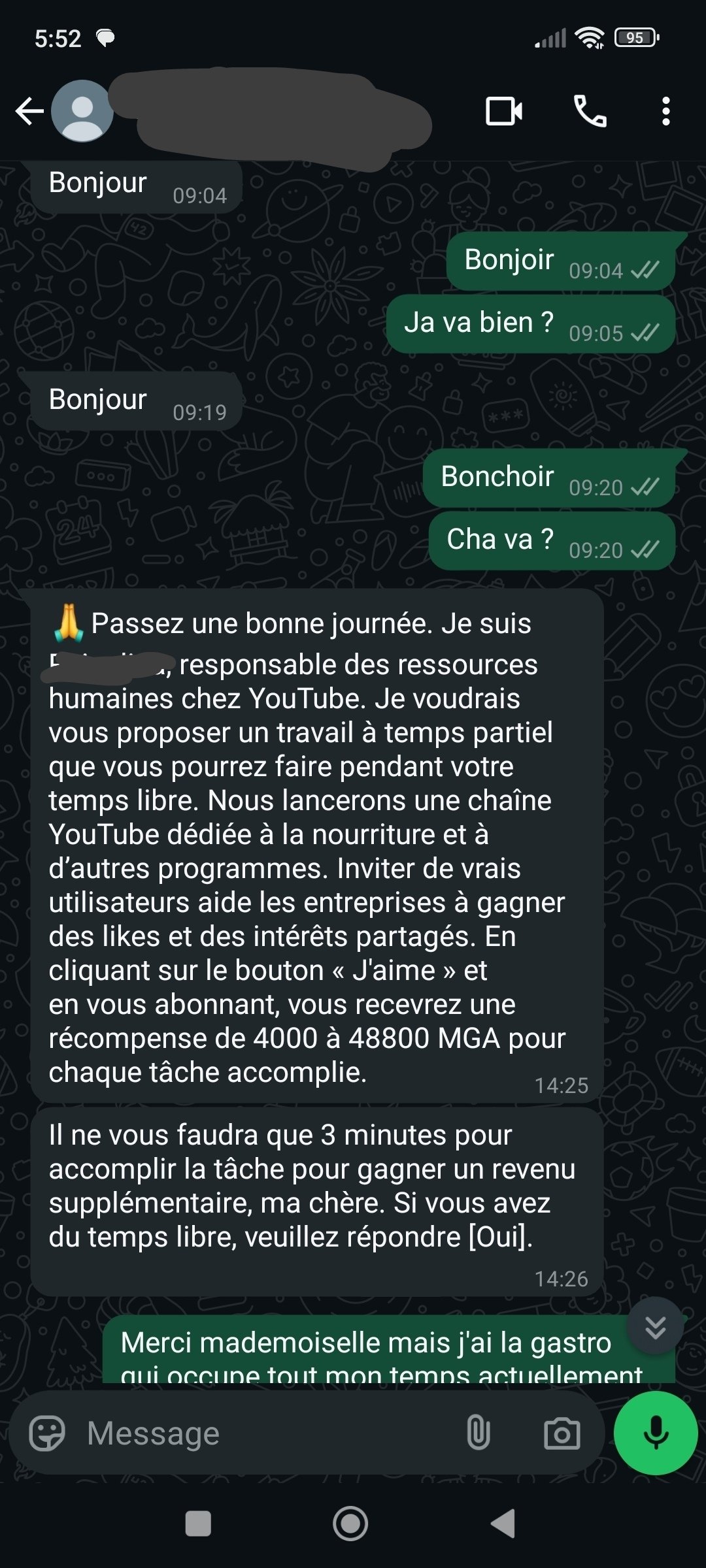The height and width of the screenshot is (1568, 706).
Task: Open the three-dot overflow menu
Action: pos(665,111)
